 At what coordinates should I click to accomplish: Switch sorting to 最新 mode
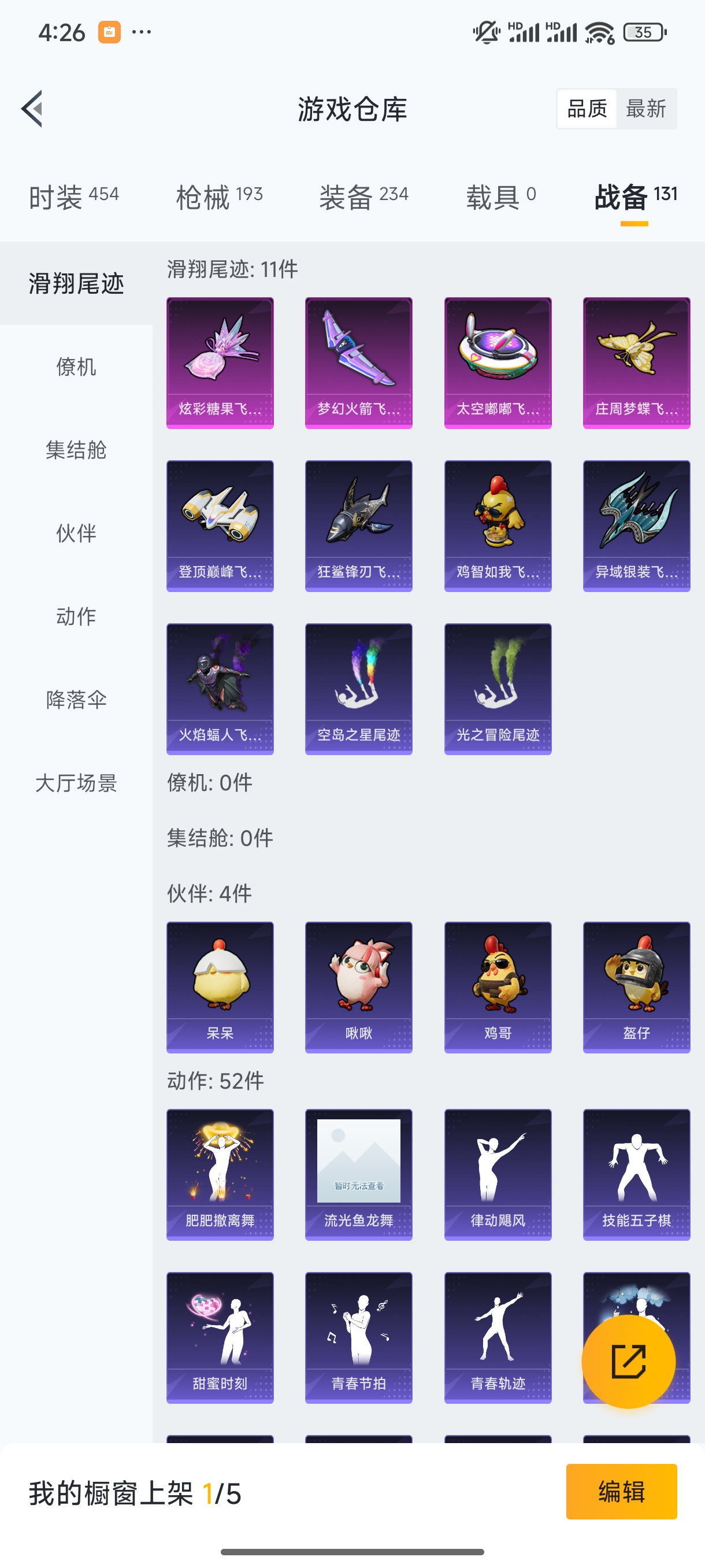(x=647, y=108)
